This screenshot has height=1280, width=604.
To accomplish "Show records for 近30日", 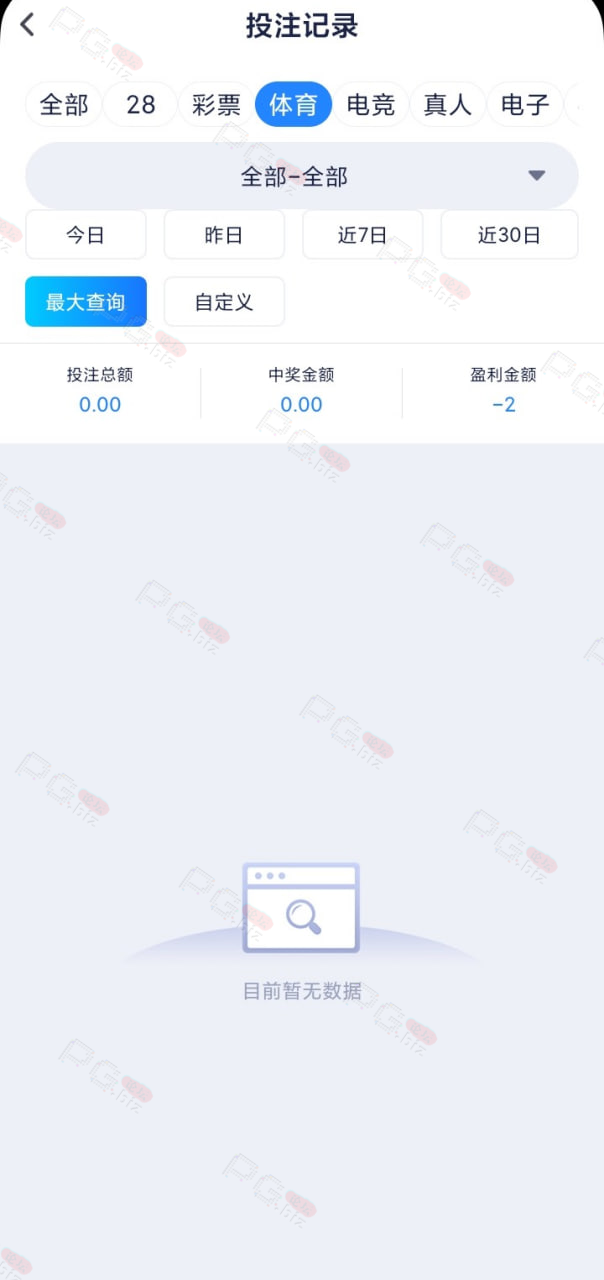I will click(510, 235).
